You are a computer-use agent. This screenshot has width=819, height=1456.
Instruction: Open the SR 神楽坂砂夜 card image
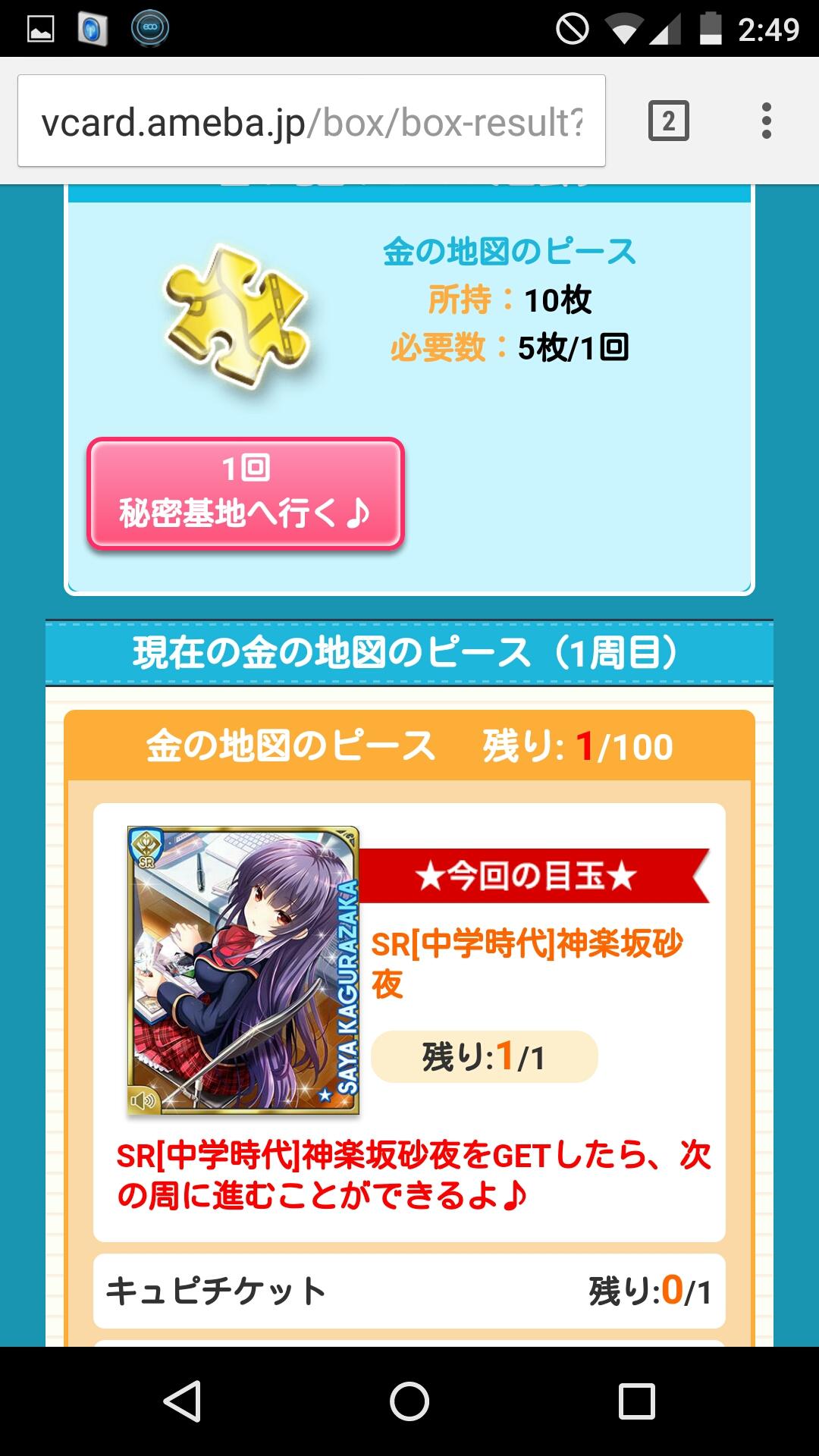pyautogui.click(x=243, y=970)
